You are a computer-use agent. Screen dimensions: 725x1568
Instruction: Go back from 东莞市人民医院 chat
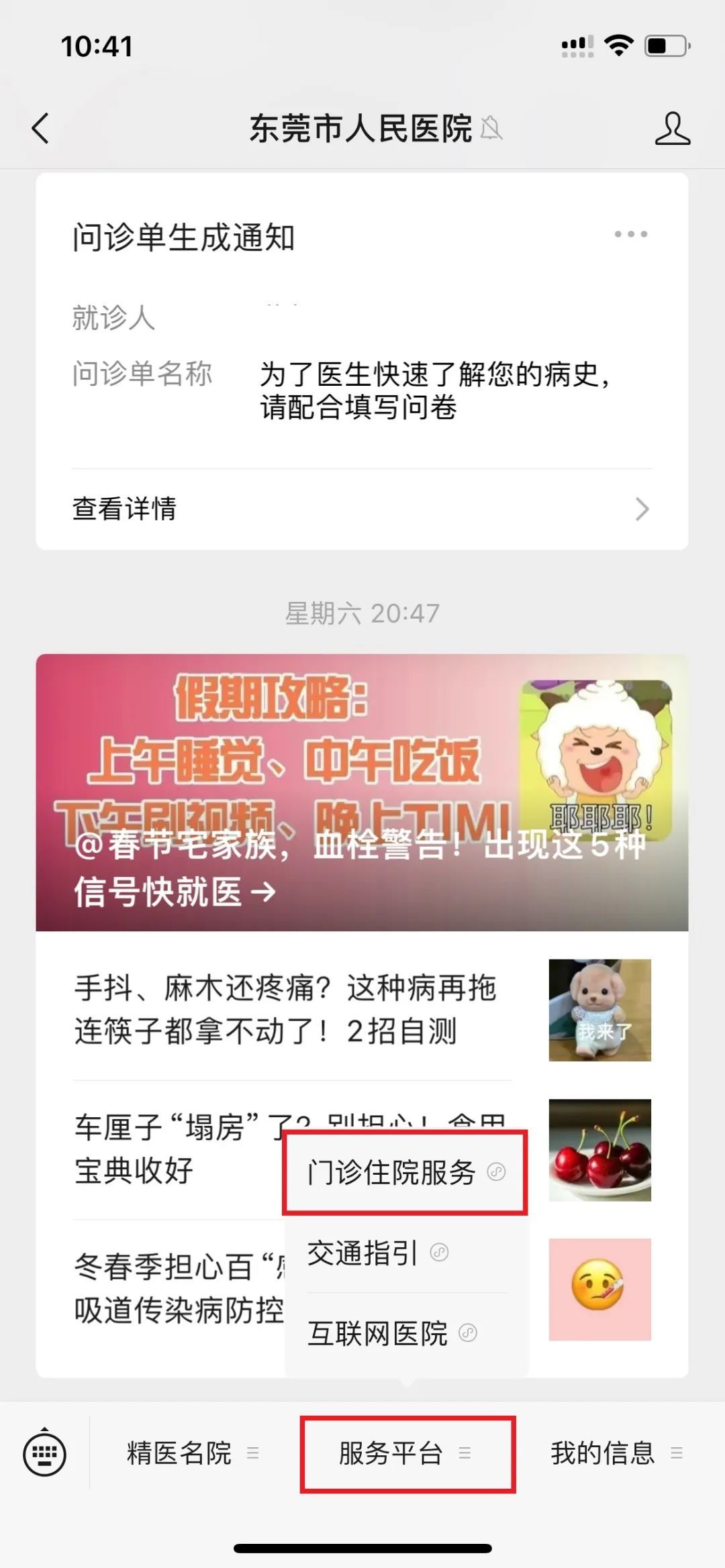(41, 128)
